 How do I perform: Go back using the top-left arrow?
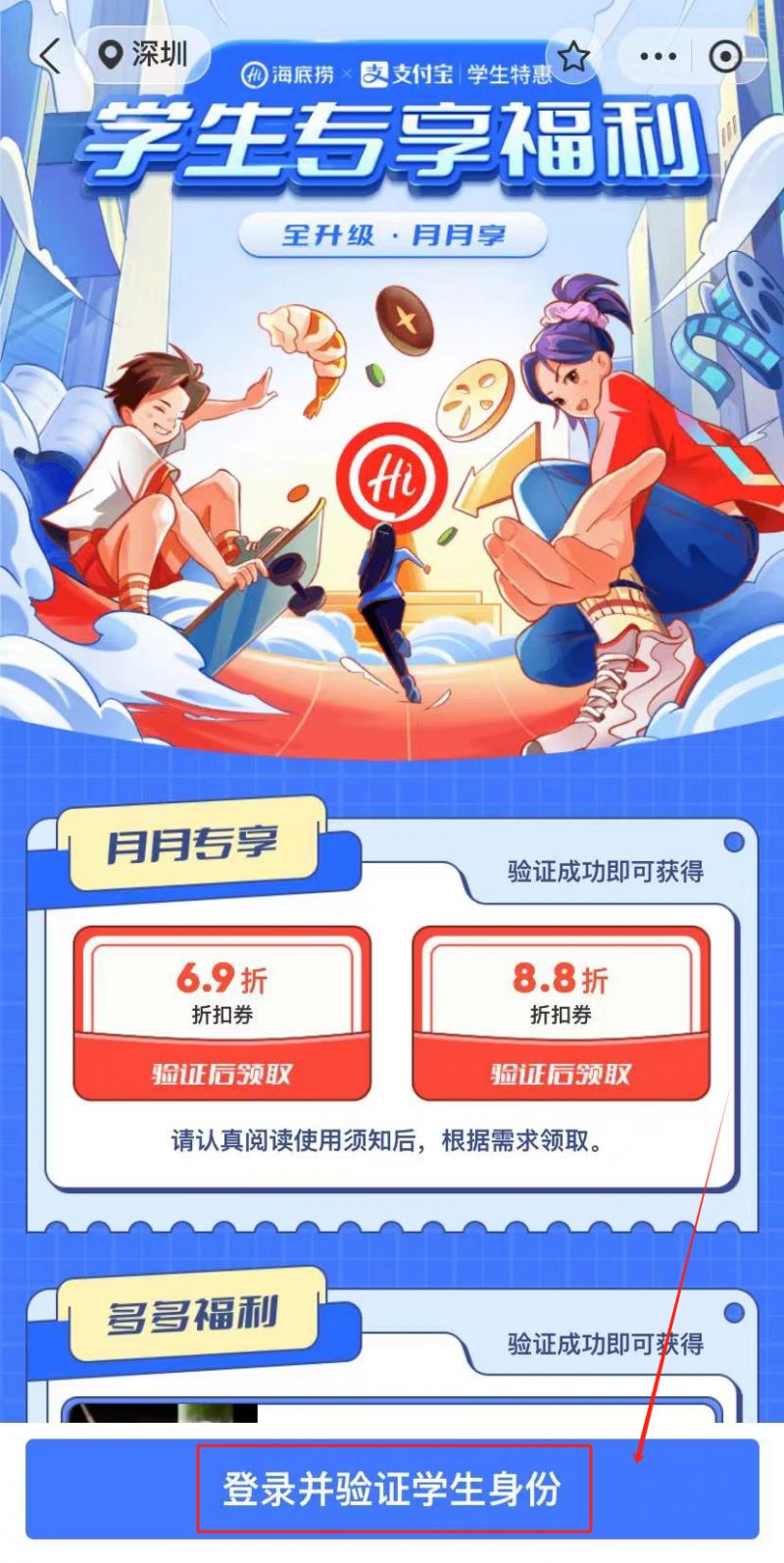tap(49, 56)
